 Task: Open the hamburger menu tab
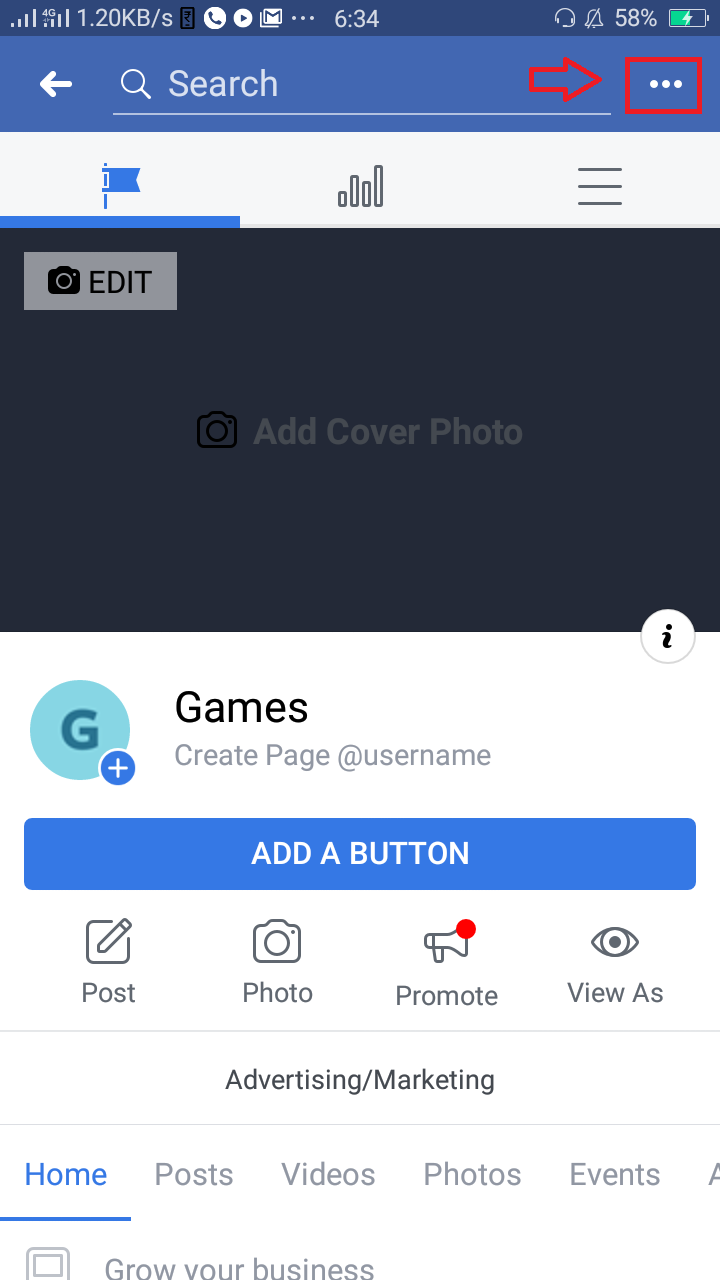point(600,186)
